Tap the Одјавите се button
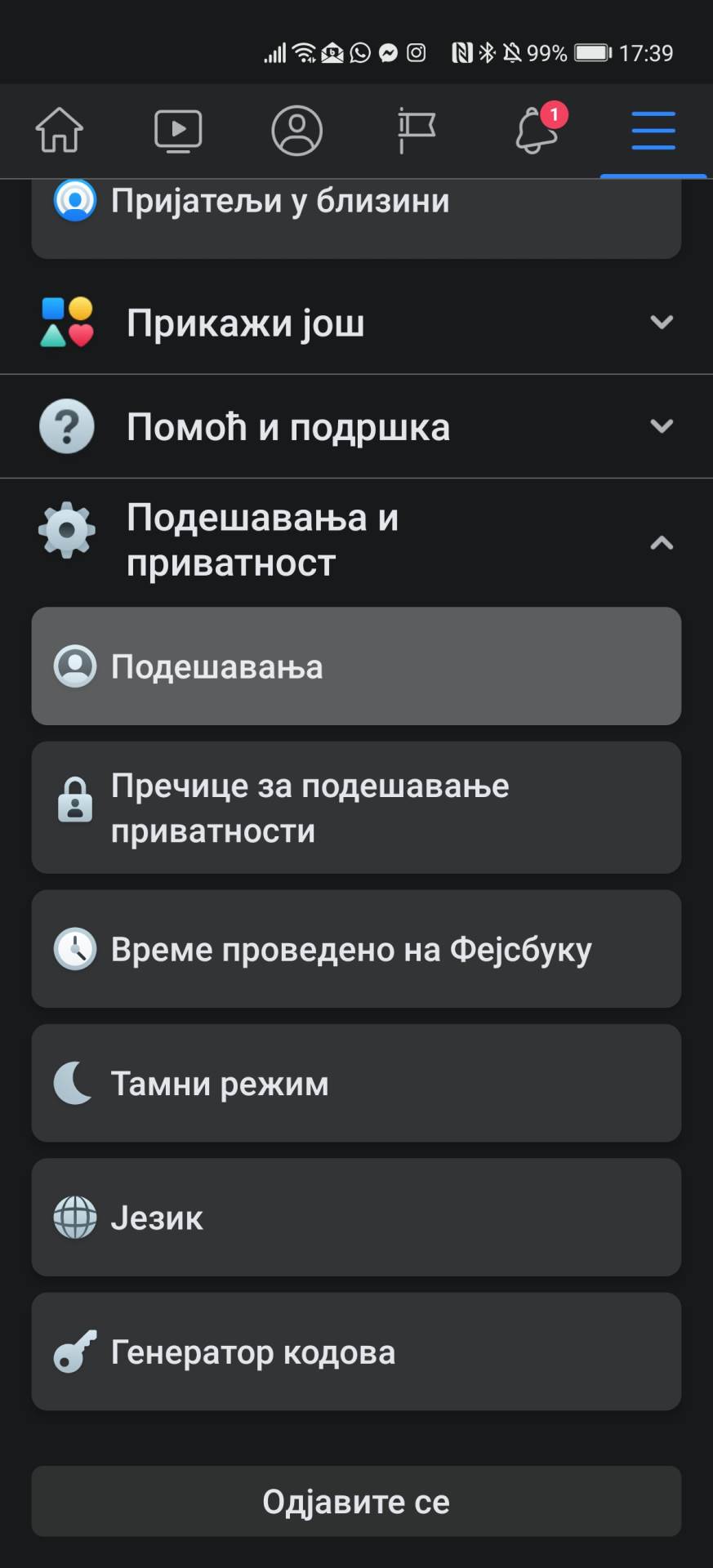 click(356, 1501)
